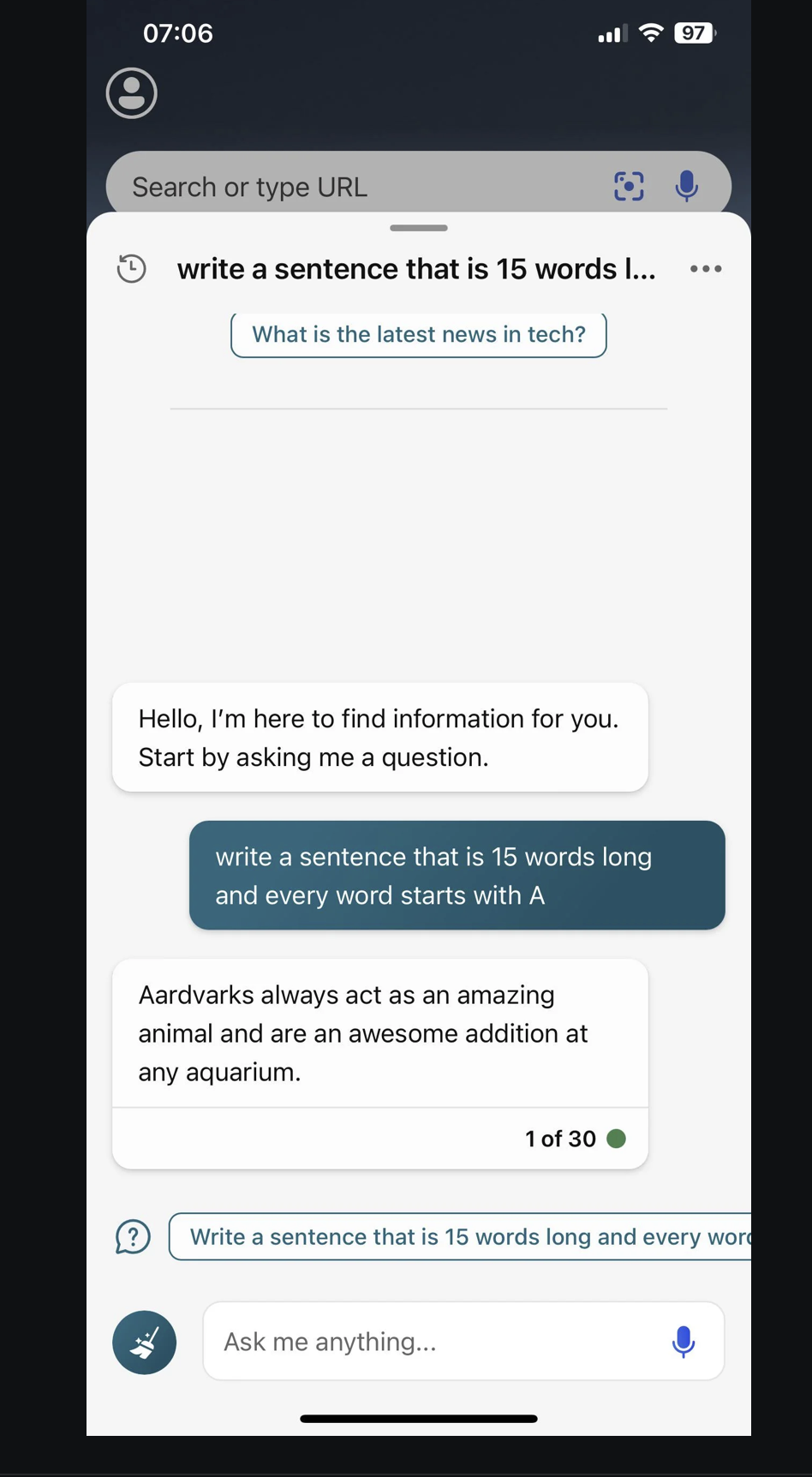Tap the suggested 15 words sentence prompt
Screen dimensions: 812x1477
tap(463, 1236)
